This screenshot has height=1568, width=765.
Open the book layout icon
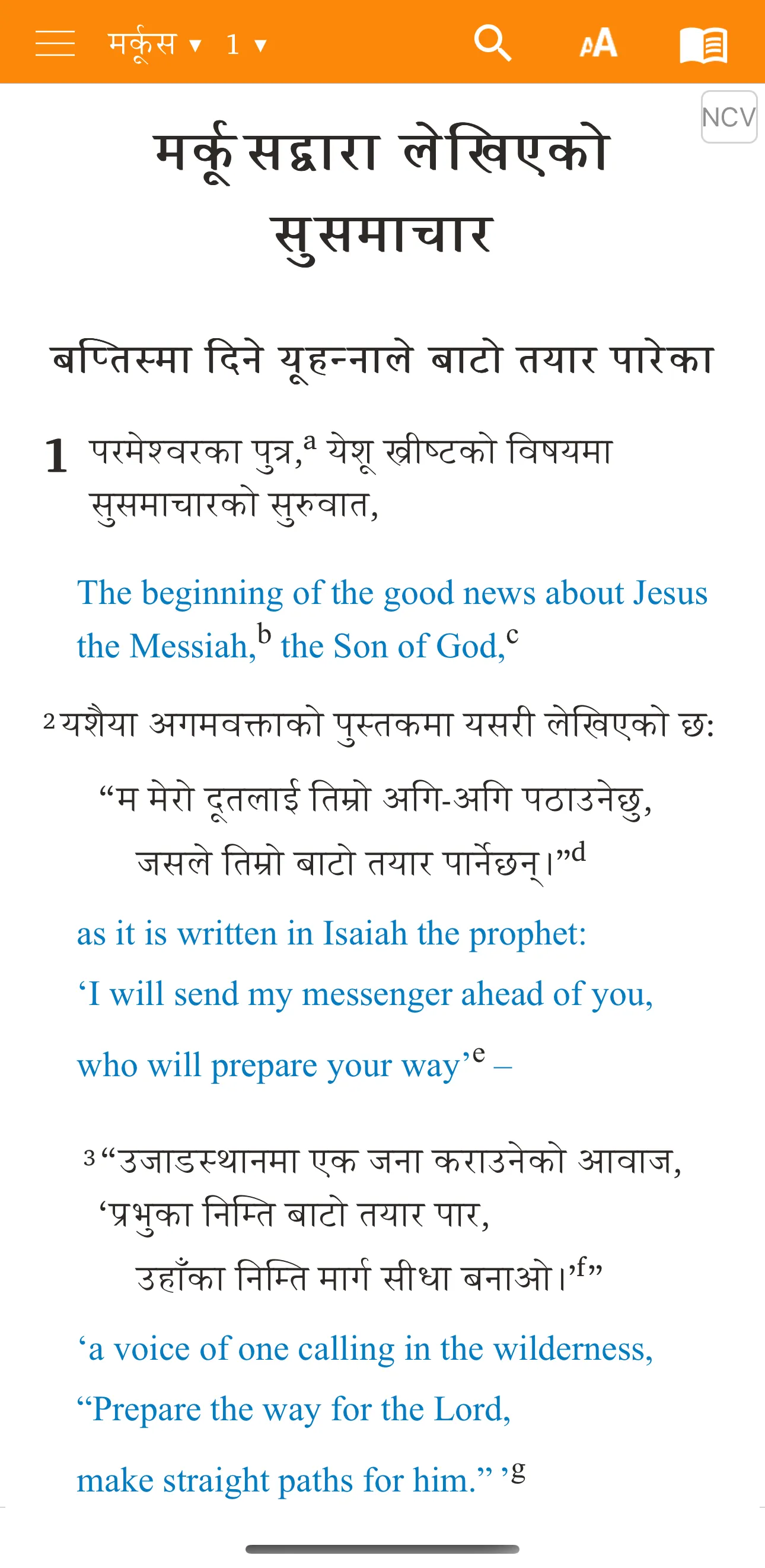tap(703, 44)
